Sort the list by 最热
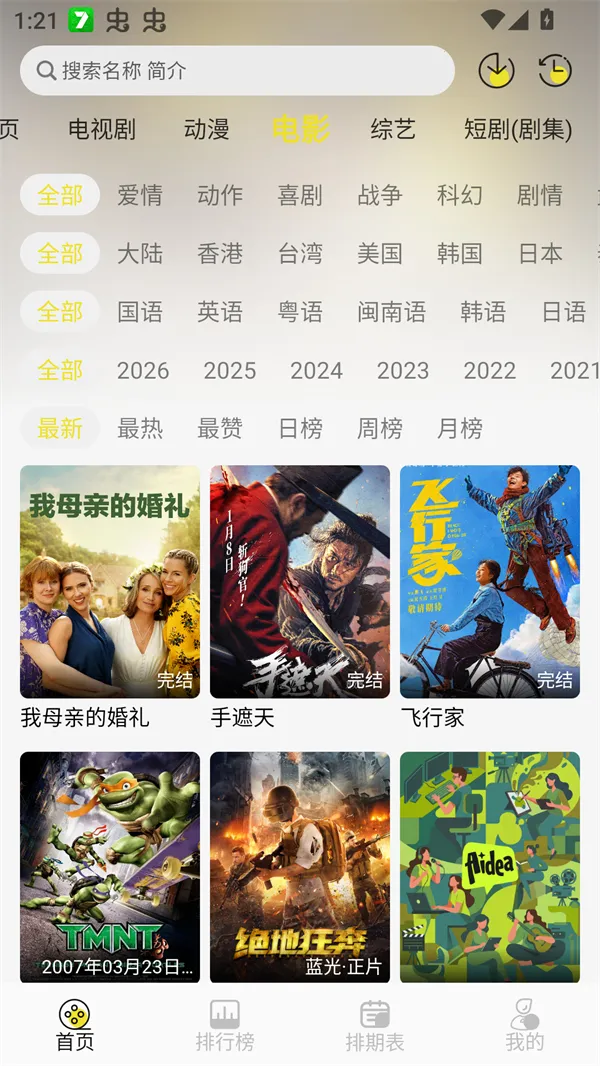The width and height of the screenshot is (600, 1066). (140, 429)
